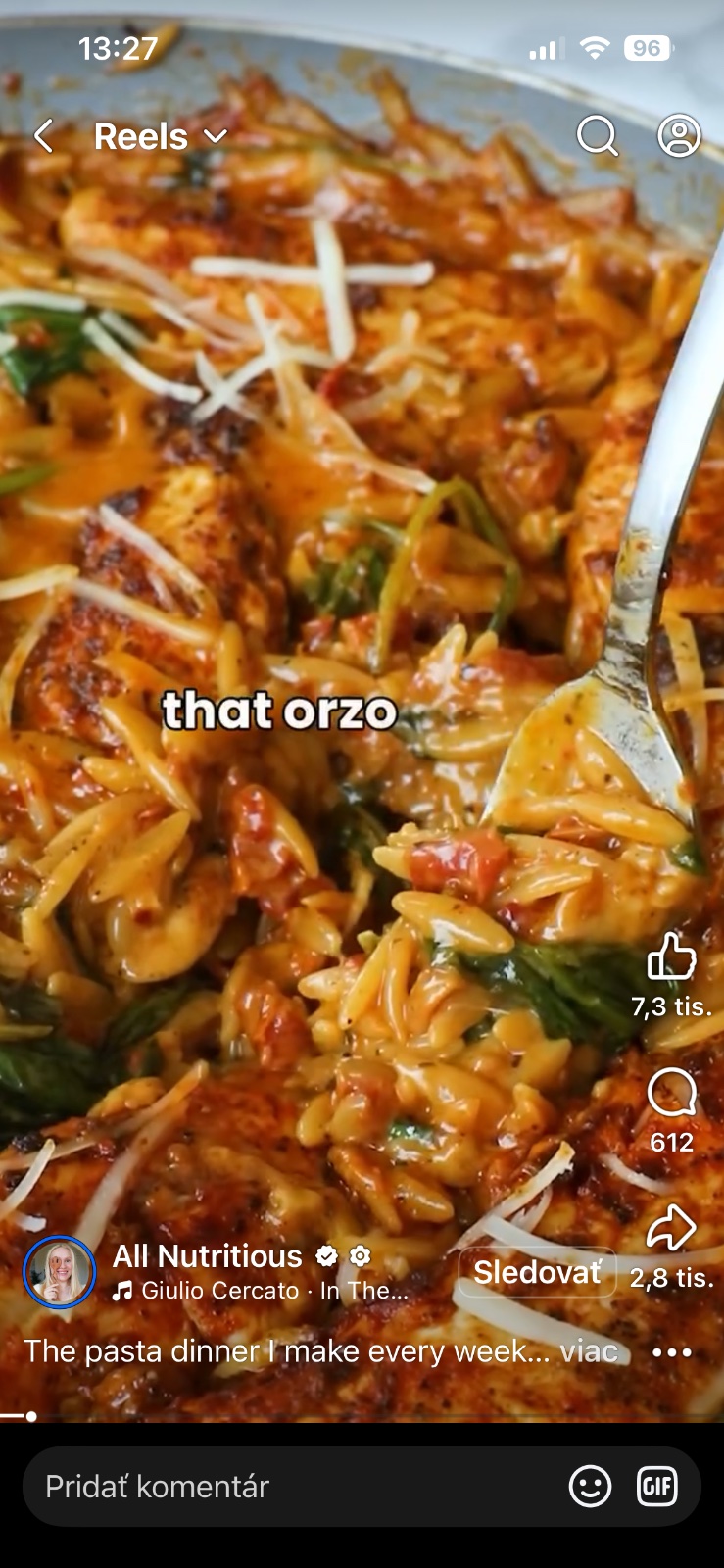Expand the caption with viac
This screenshot has width=724, height=1568.
[588, 1351]
